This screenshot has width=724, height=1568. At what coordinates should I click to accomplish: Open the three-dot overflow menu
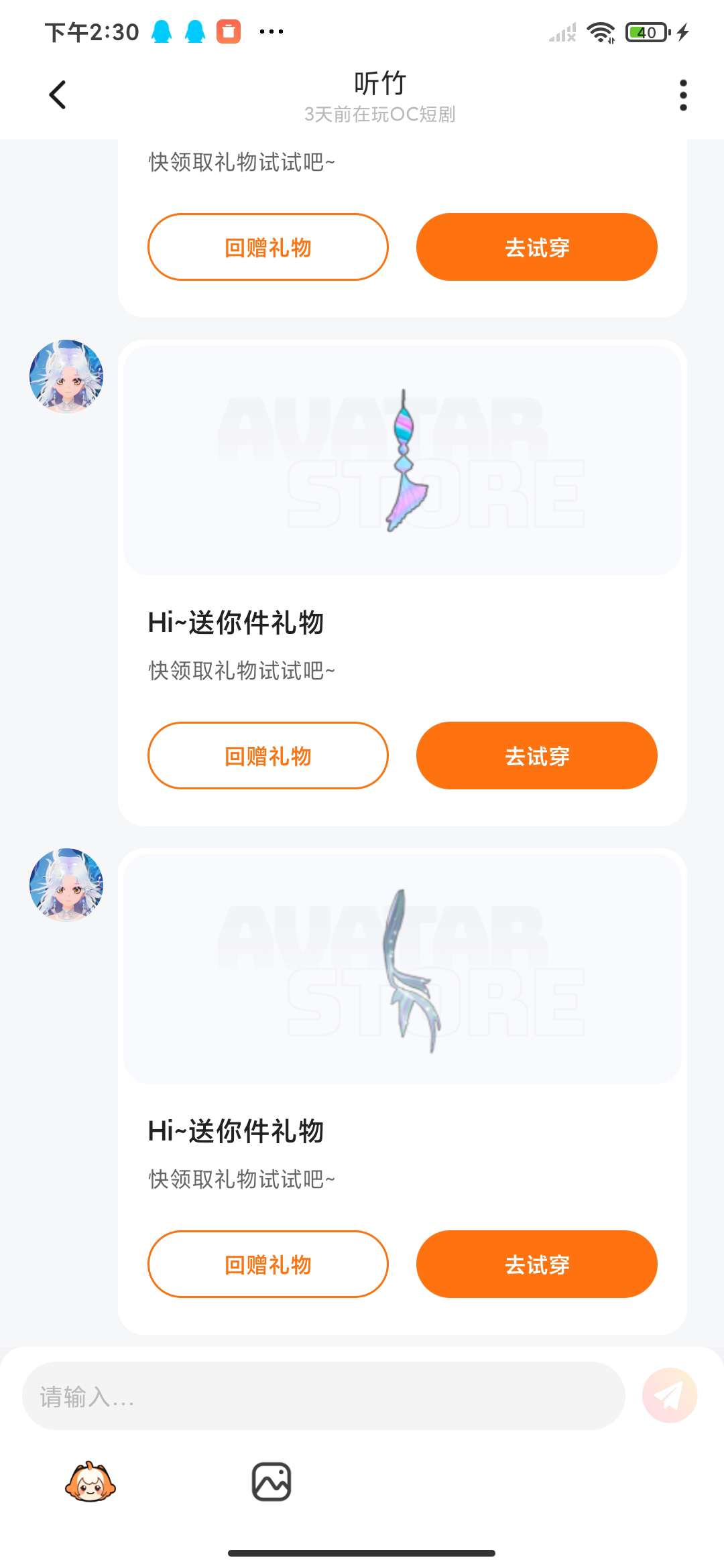[682, 95]
